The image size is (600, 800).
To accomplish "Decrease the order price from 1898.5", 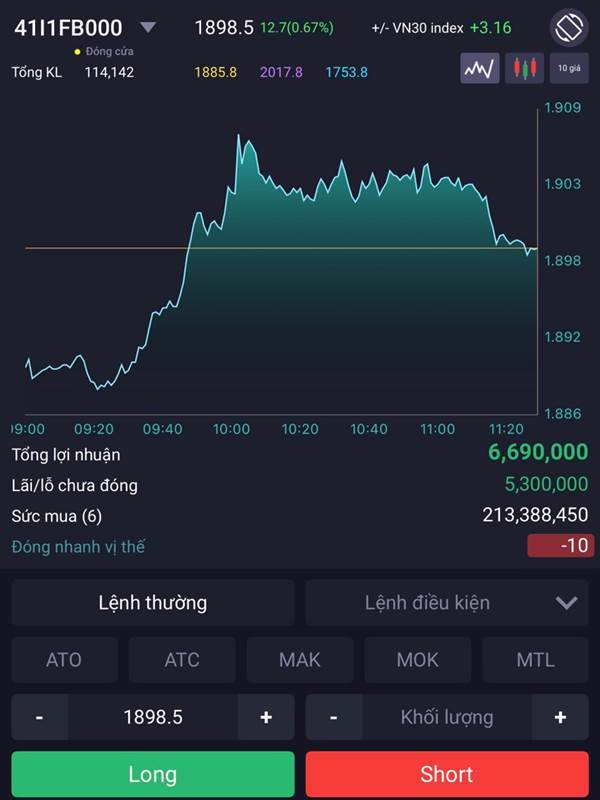I will click(39, 717).
